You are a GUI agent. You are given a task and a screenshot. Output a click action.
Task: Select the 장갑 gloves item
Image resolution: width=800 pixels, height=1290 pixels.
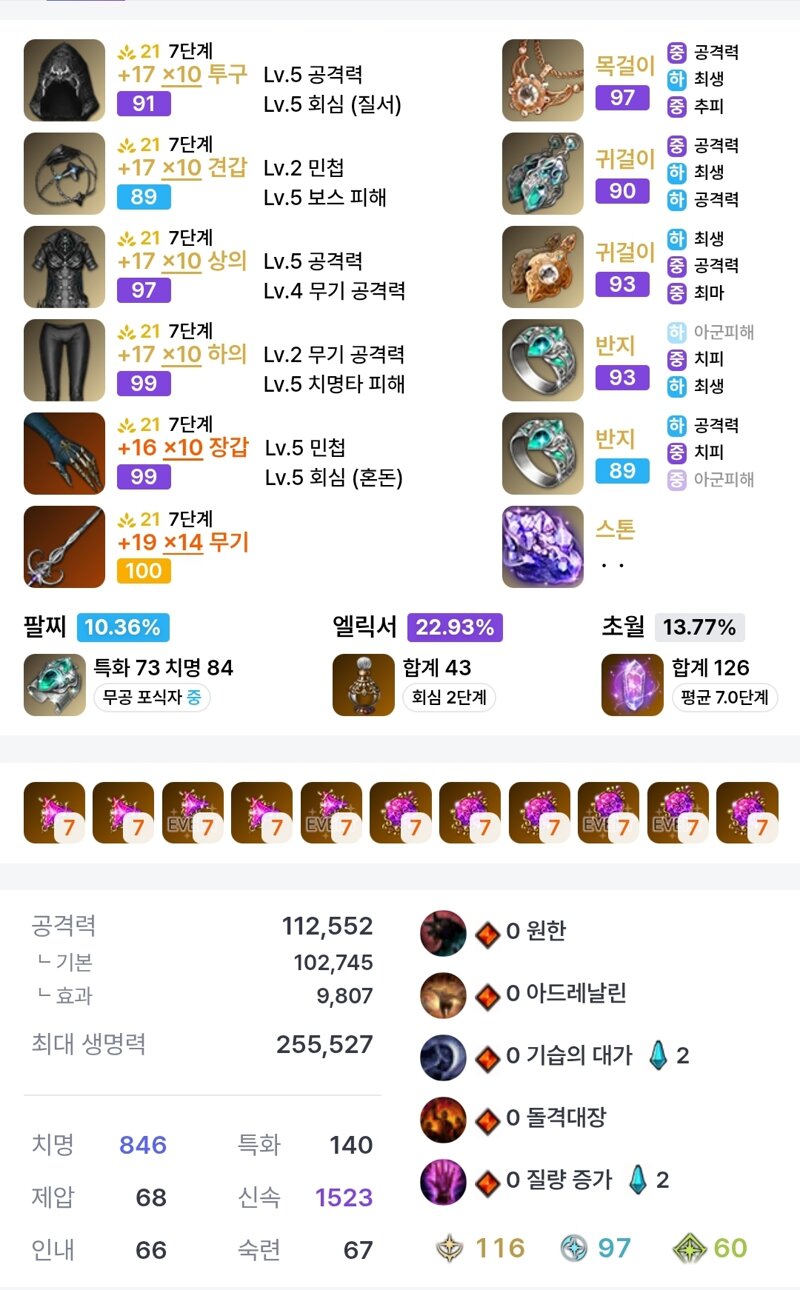(x=64, y=454)
